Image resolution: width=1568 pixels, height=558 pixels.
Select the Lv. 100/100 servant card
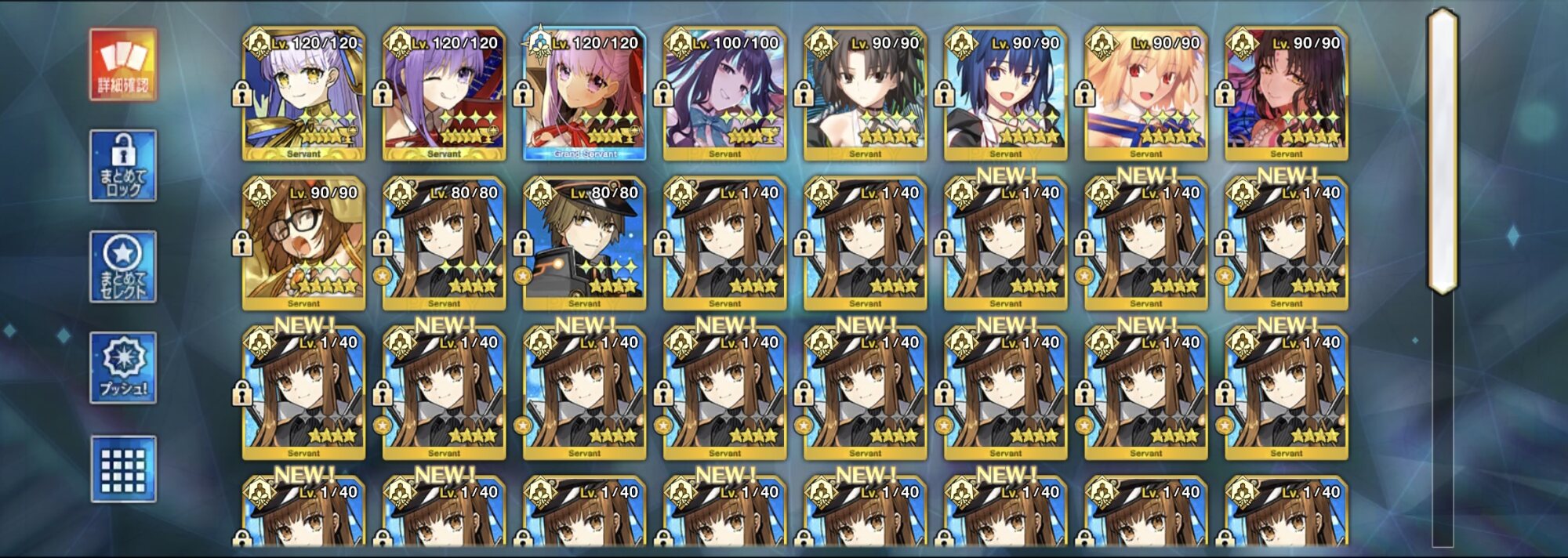pos(724,94)
